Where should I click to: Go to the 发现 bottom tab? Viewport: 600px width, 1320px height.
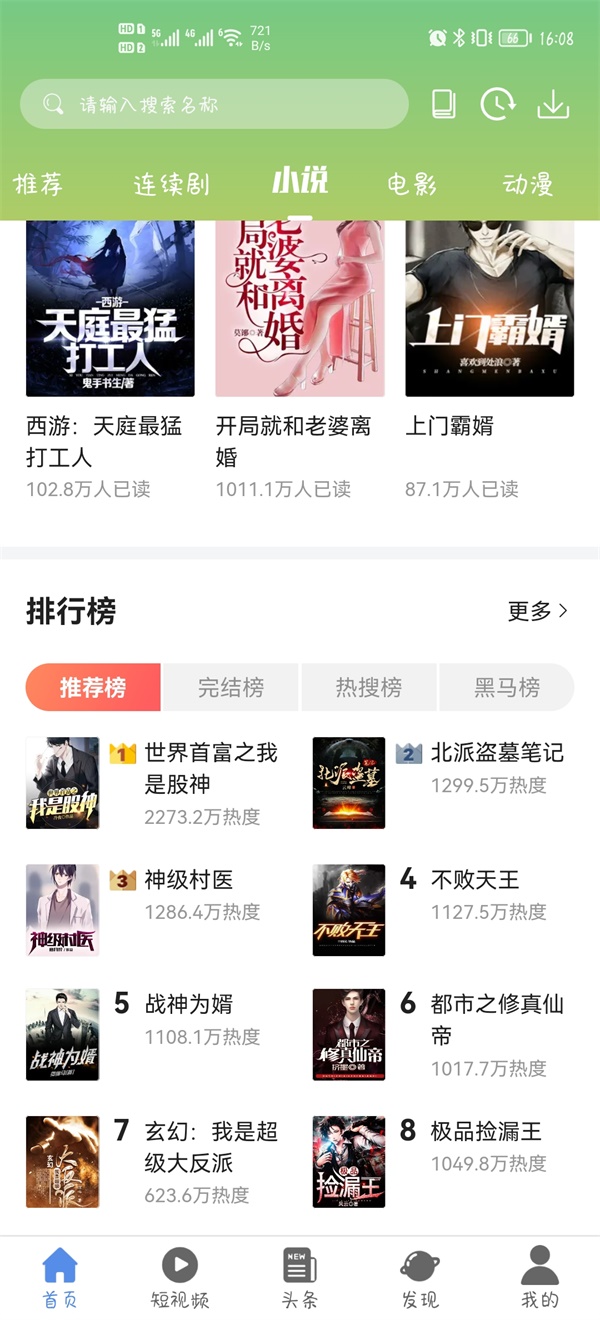click(x=420, y=1278)
